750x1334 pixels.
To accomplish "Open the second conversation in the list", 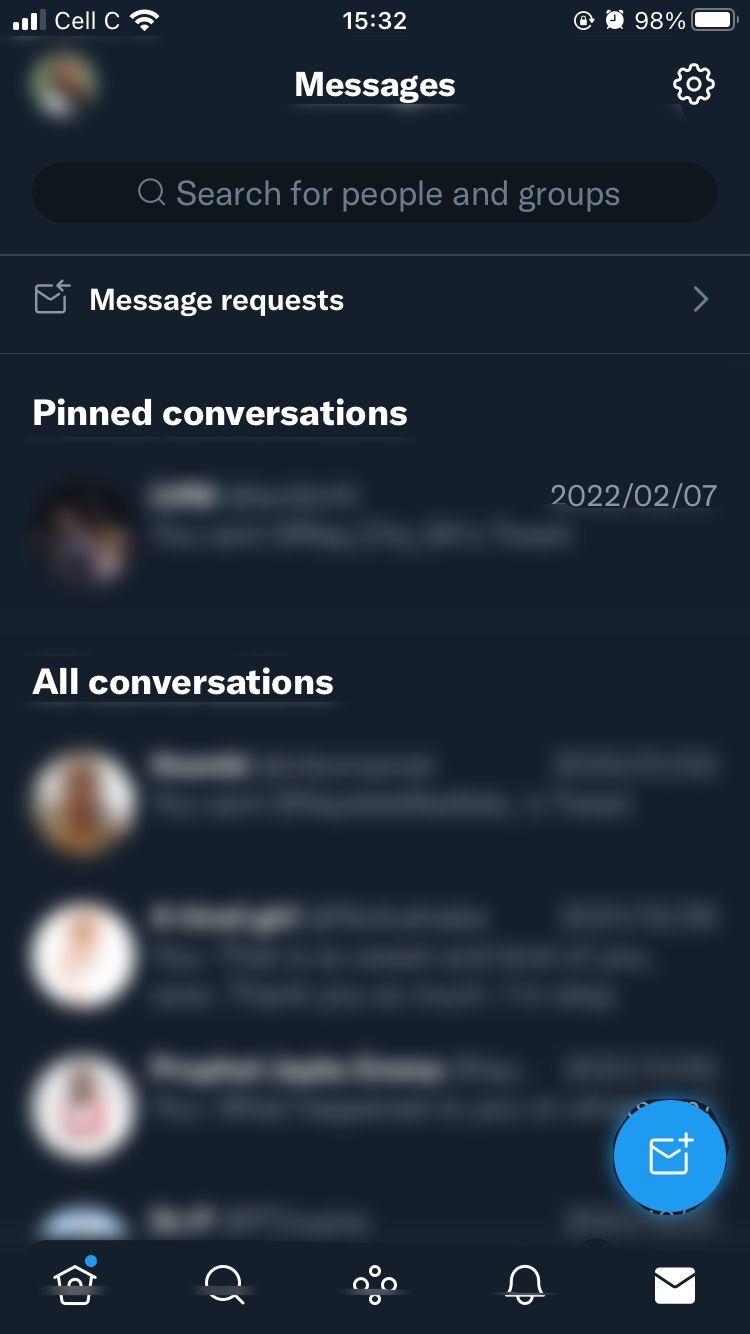I will pyautogui.click(x=375, y=955).
